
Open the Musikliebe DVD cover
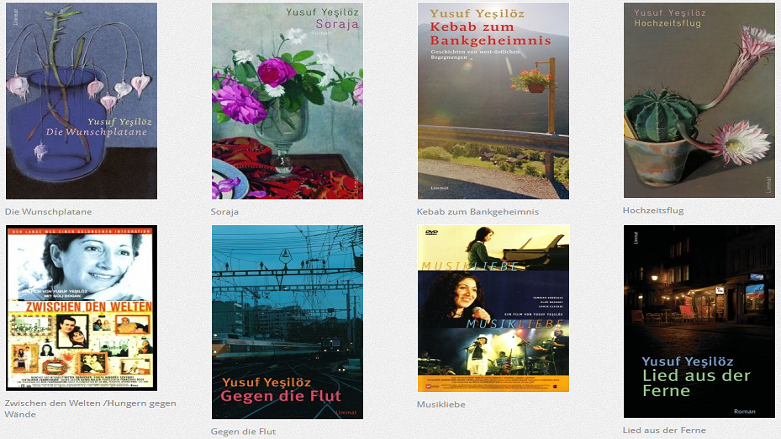493,308
